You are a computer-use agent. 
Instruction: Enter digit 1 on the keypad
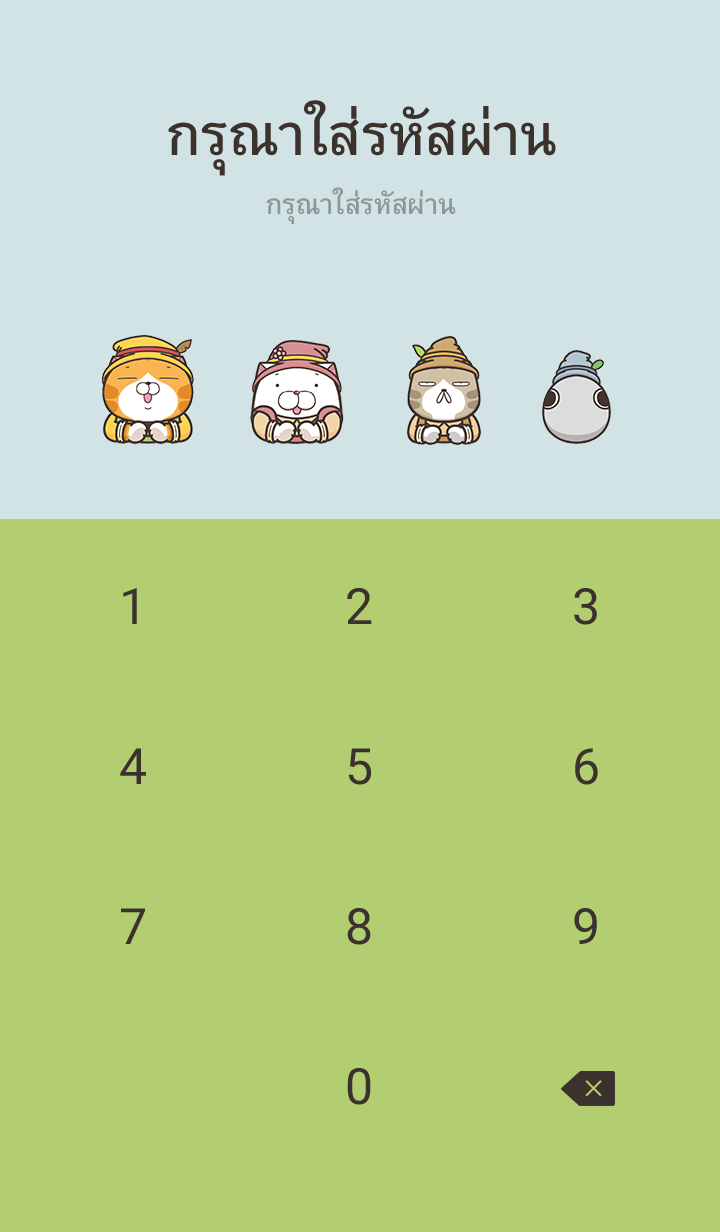point(132,607)
